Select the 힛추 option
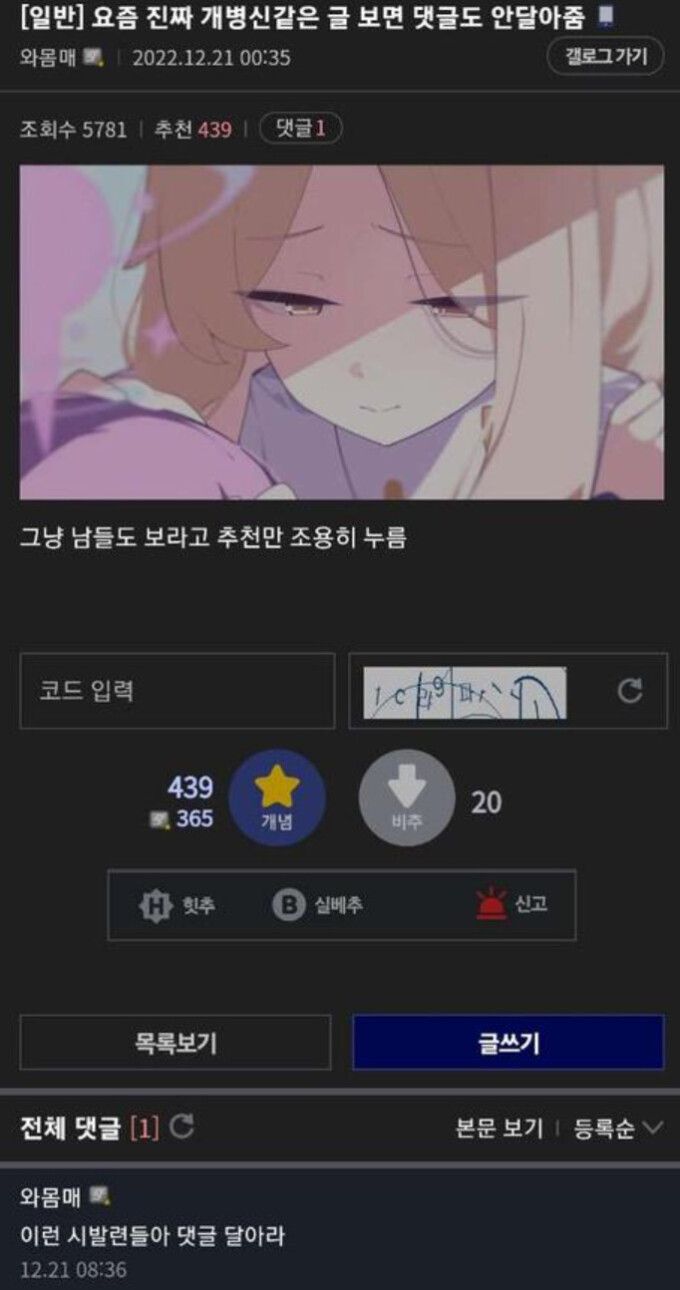 (x=177, y=906)
